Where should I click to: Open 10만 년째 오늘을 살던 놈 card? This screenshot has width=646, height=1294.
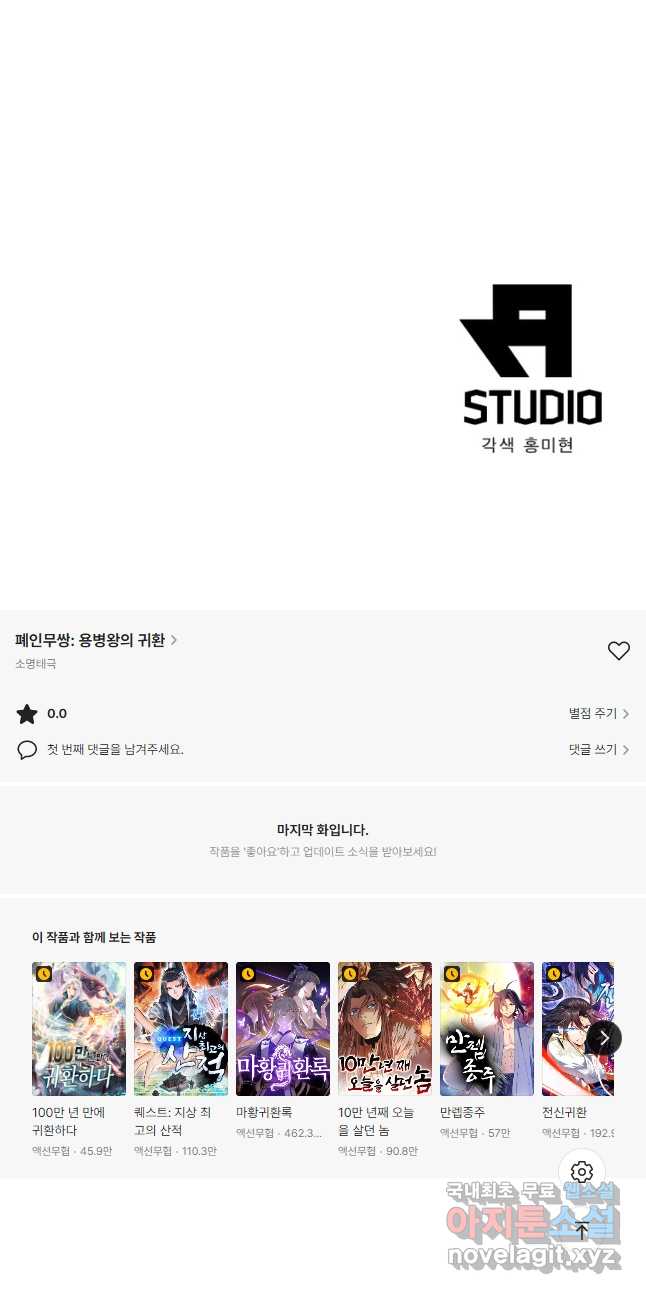[x=385, y=1029]
